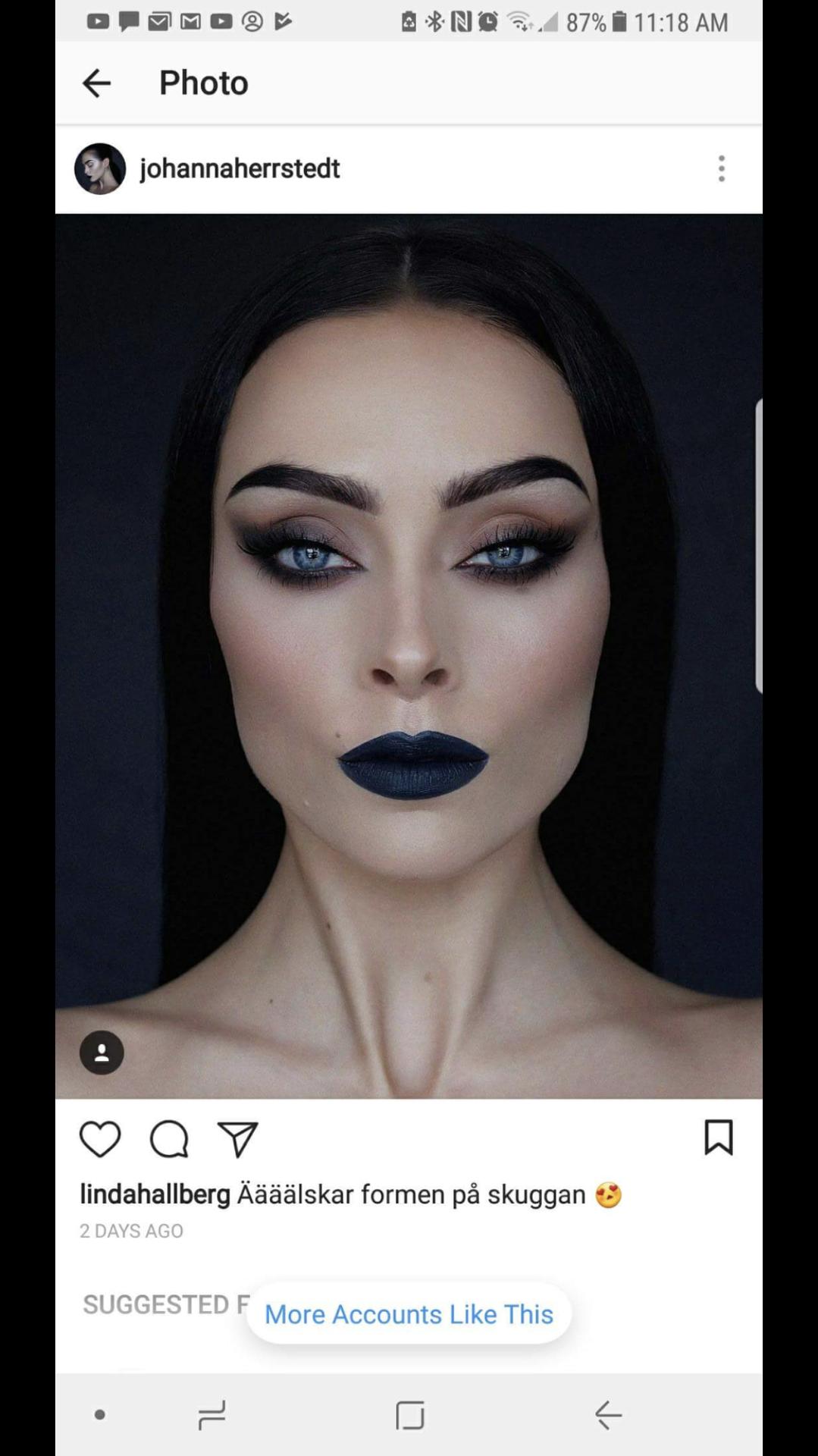
Task: Open the post's three-dot overflow menu
Action: coord(721,168)
